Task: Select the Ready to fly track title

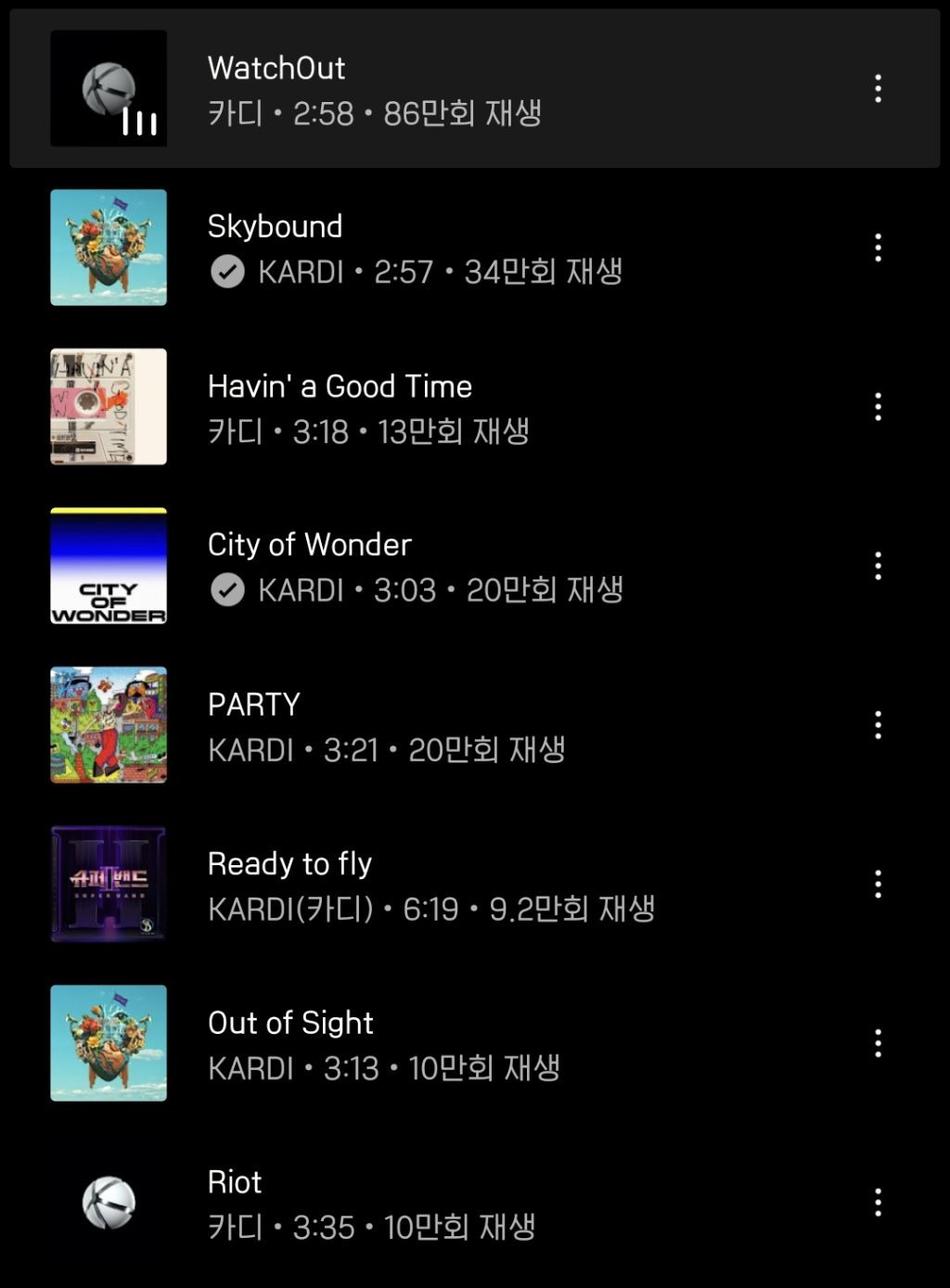Action: (290, 863)
